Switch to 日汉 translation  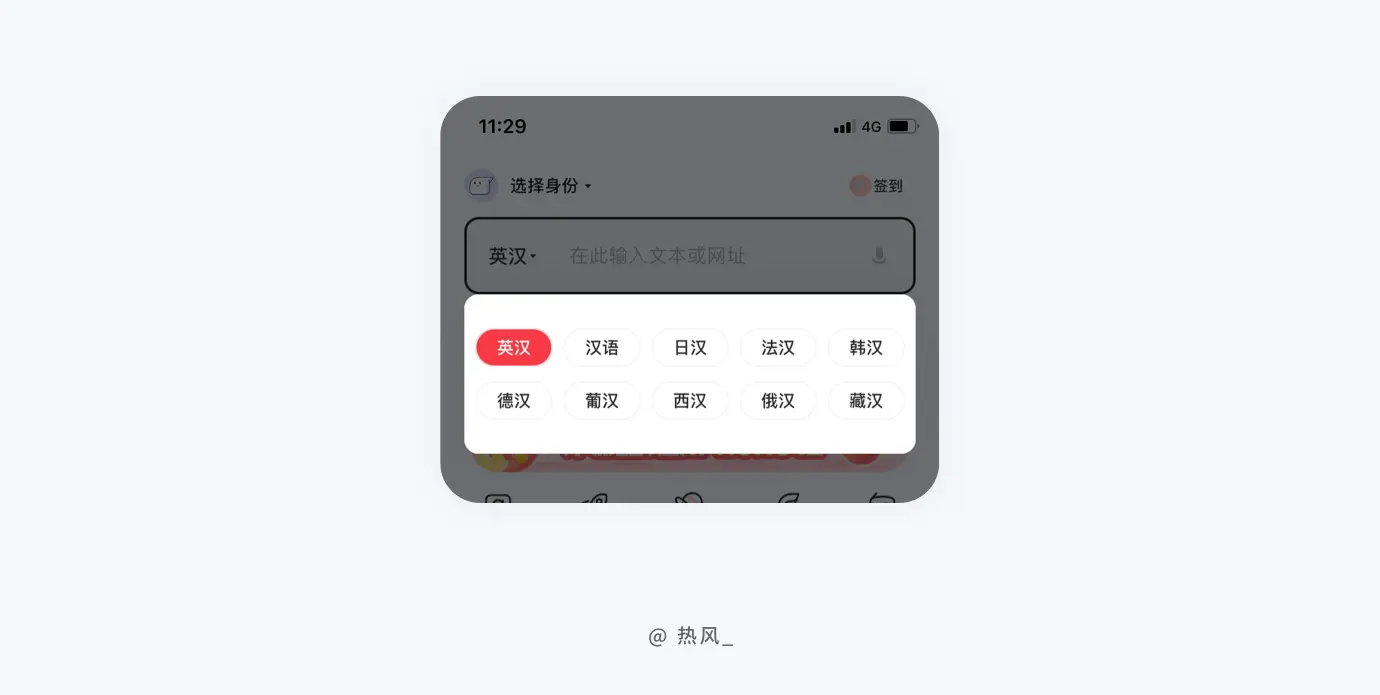click(690, 347)
